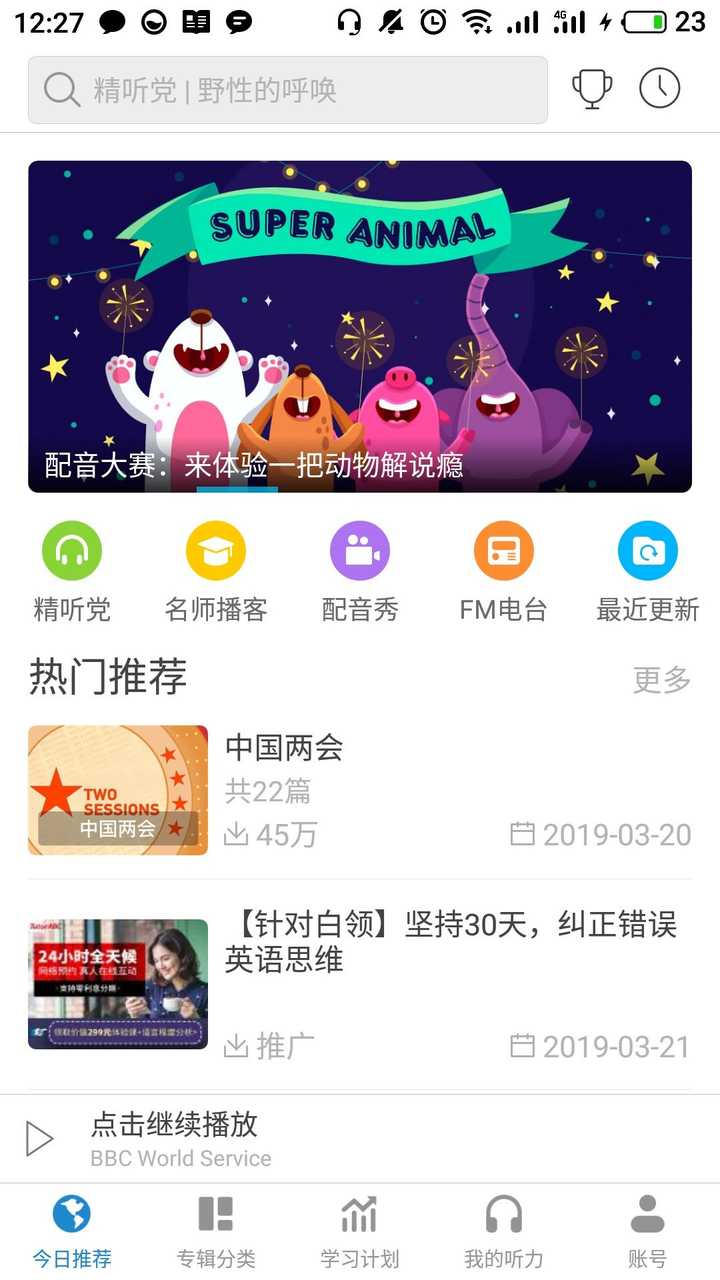The height and width of the screenshot is (1280, 720).
Task: Open the 【针对白领】坚持30天 promotion
Action: pyautogui.click(x=360, y=984)
